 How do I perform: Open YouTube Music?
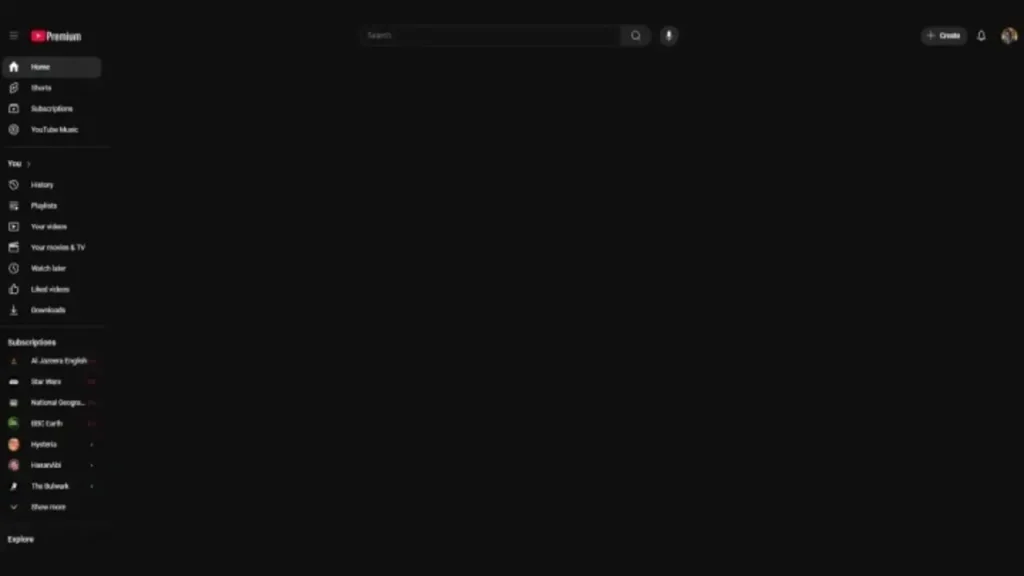click(x=54, y=130)
